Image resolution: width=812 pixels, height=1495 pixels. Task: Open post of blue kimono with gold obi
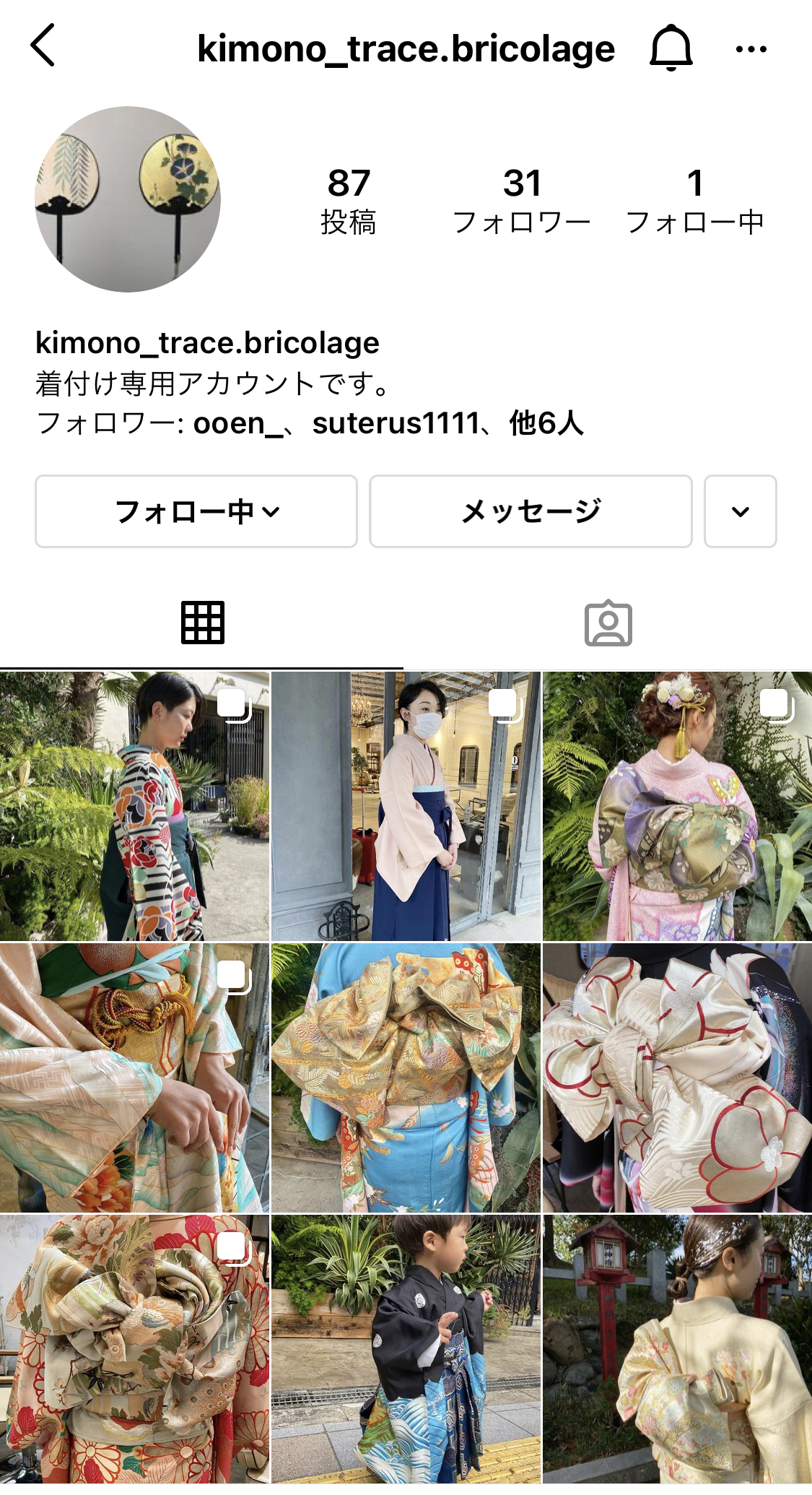click(406, 1078)
